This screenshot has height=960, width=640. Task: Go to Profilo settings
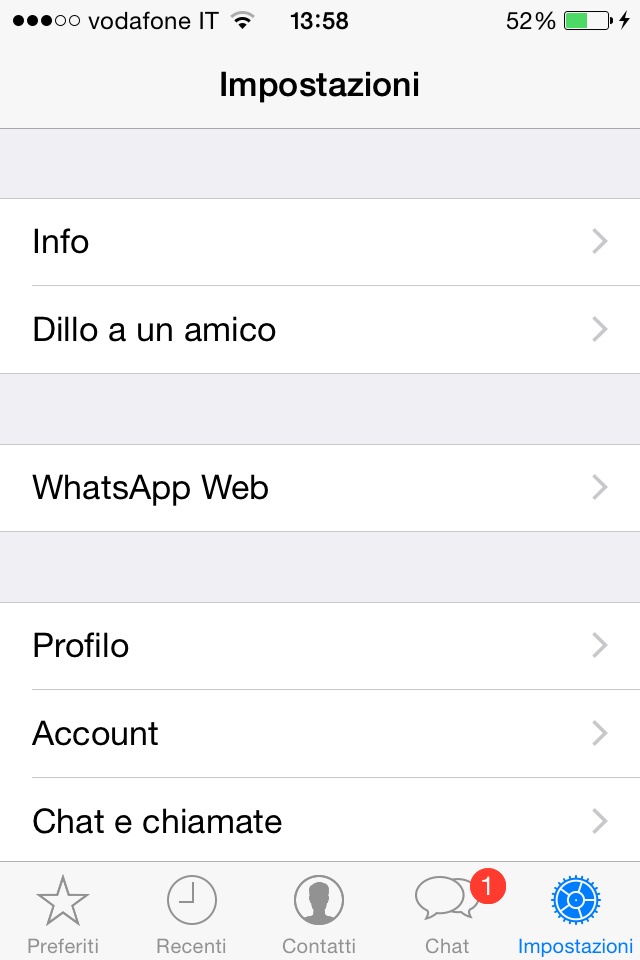pyautogui.click(x=320, y=646)
